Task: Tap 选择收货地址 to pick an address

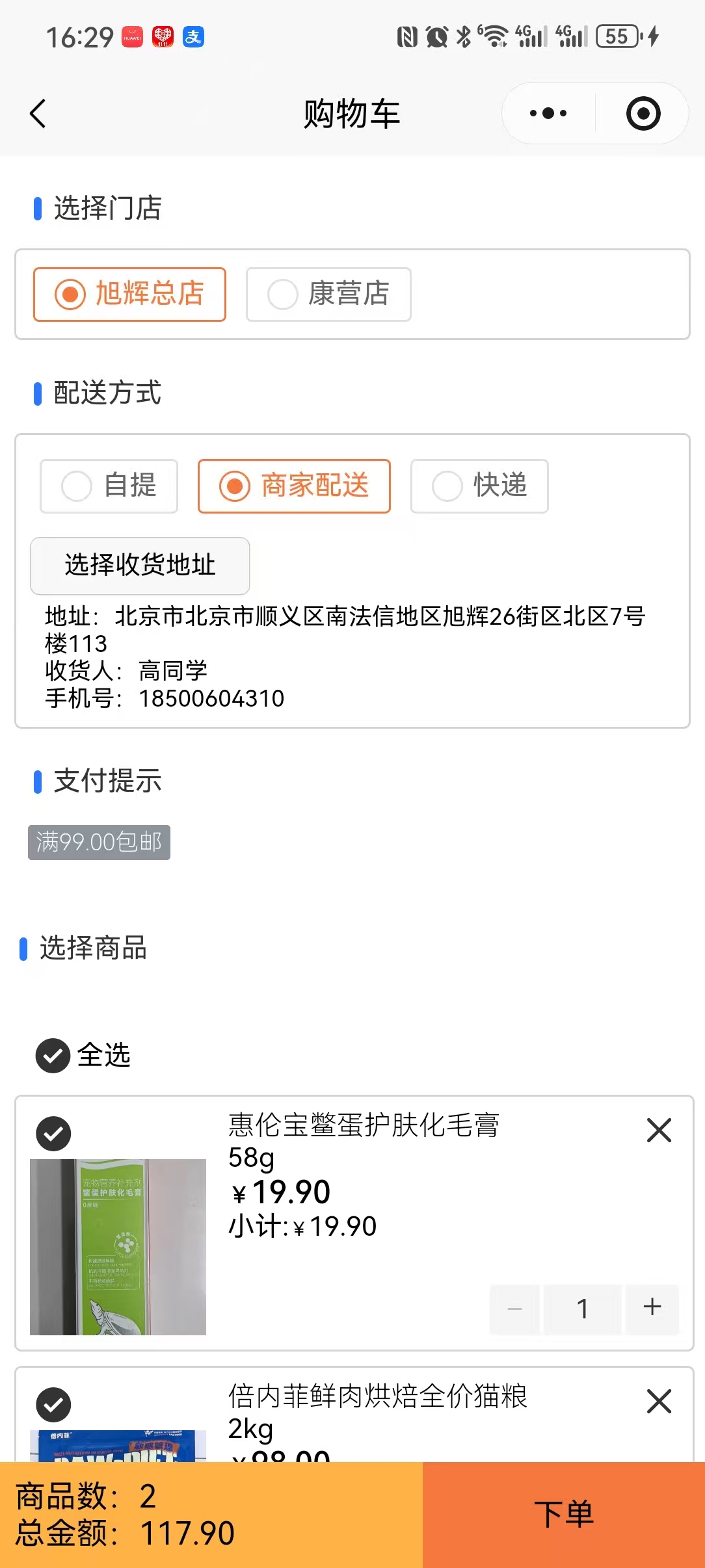Action: [140, 566]
